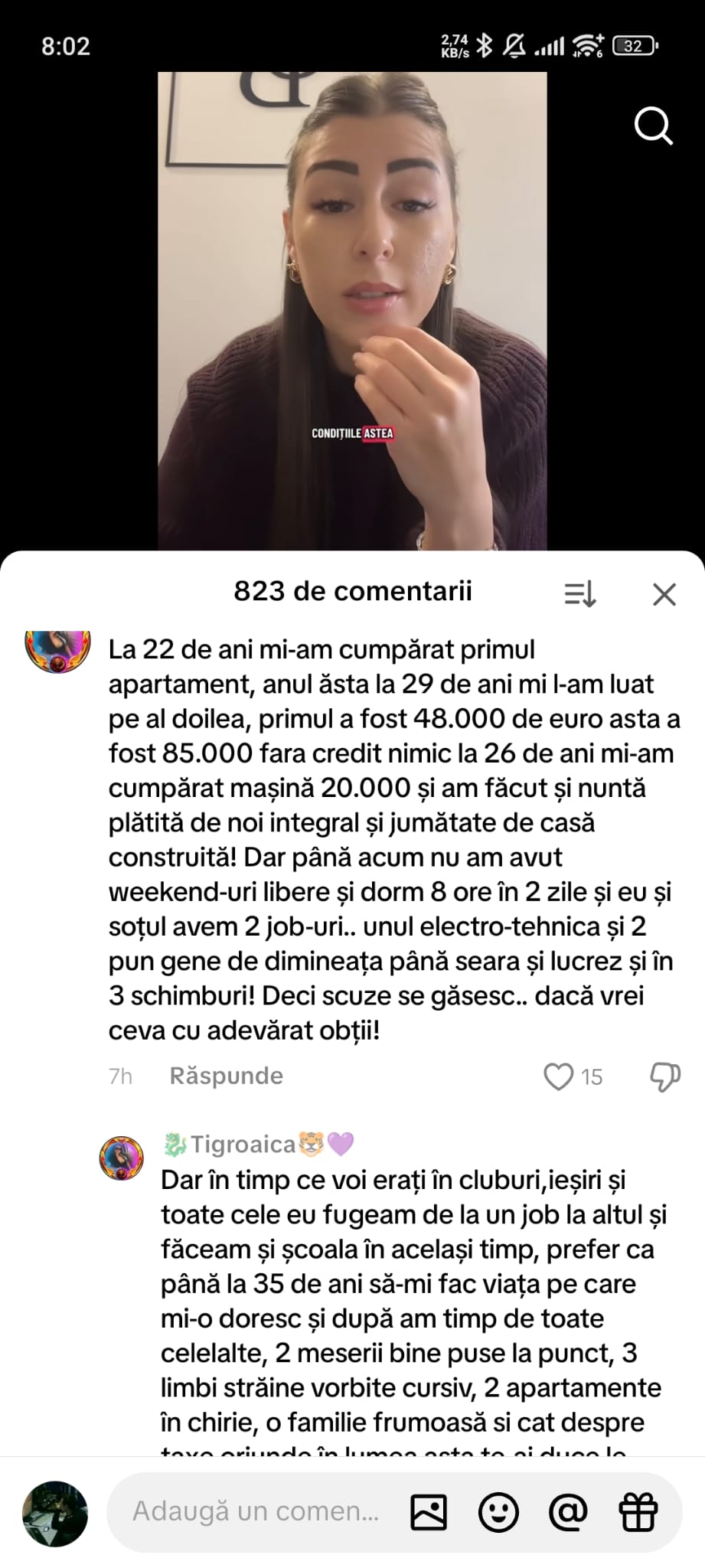The height and width of the screenshot is (1568, 705).
Task: Open the emoji picker
Action: click(x=498, y=1511)
